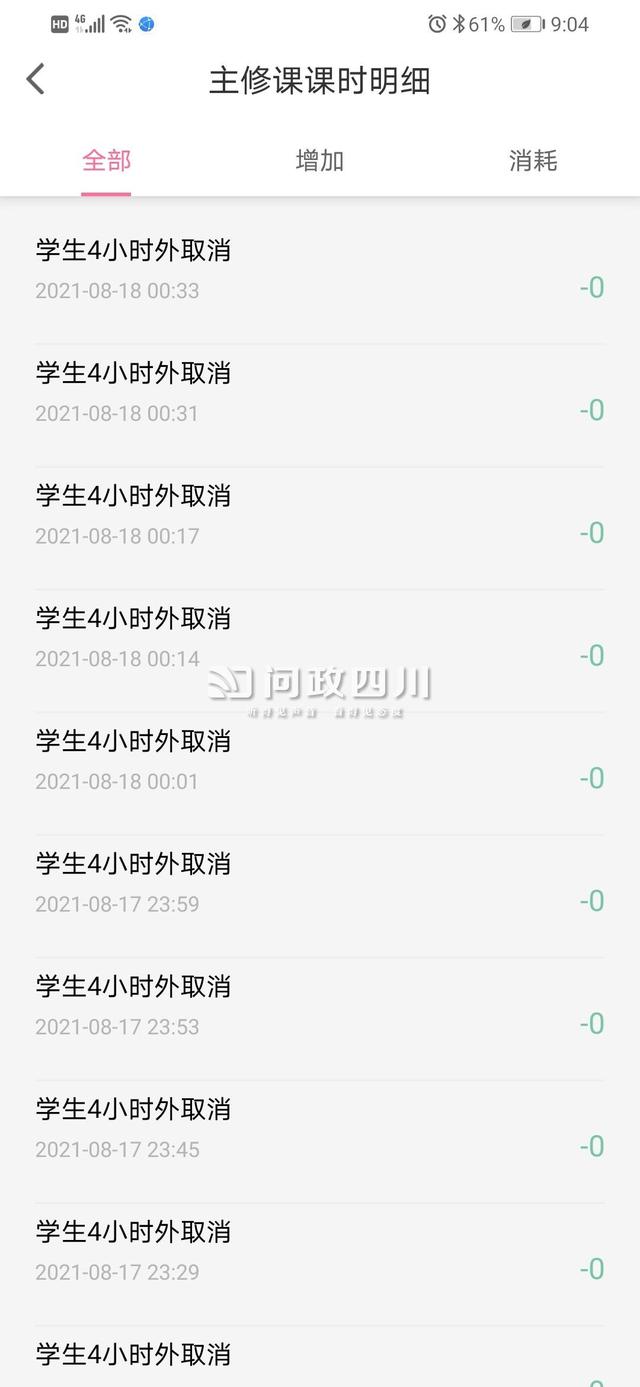Switch to the 消耗 tab
Screen dimensions: 640x1387
tap(533, 161)
